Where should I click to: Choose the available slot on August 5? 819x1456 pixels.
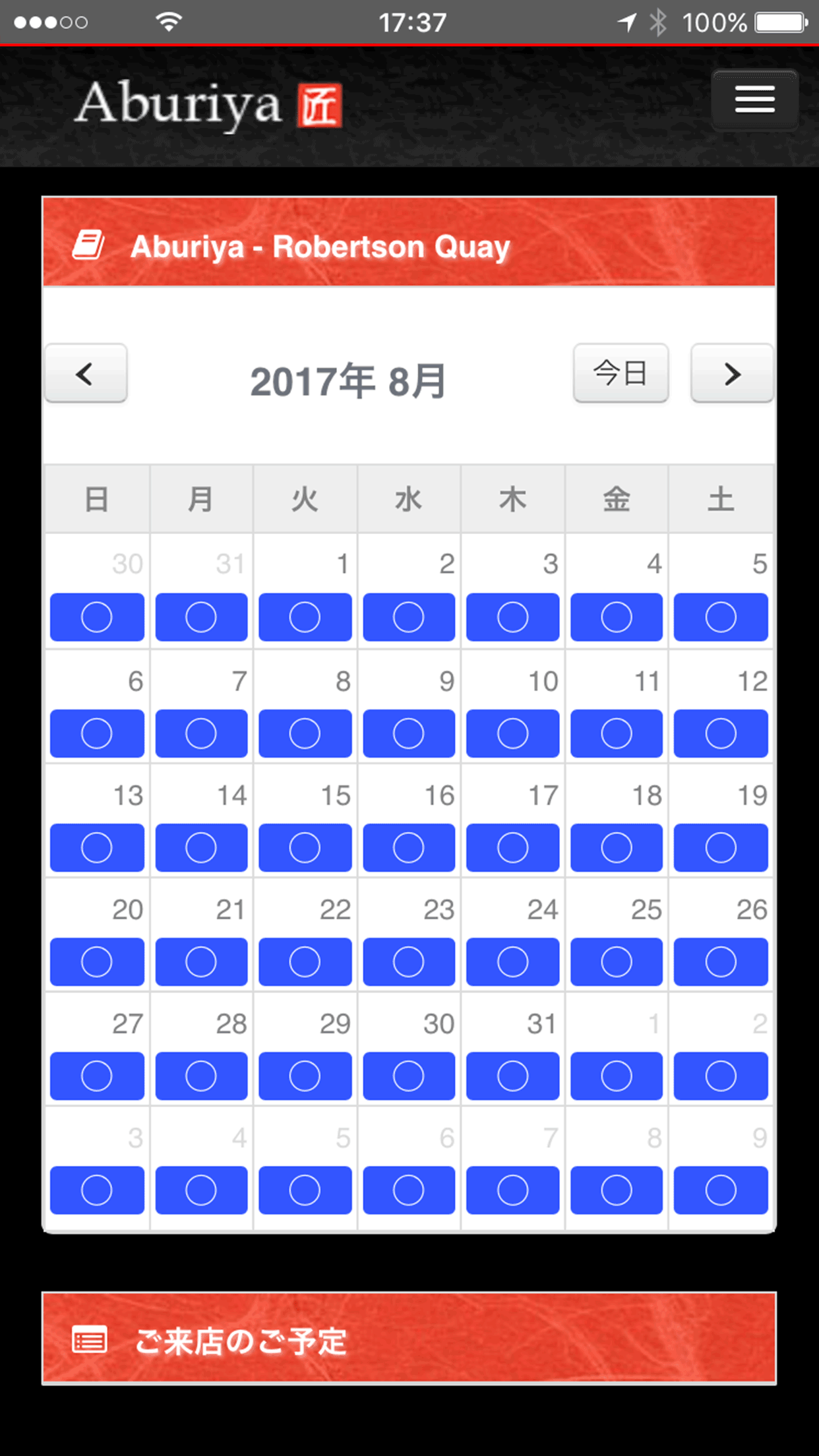pos(721,617)
